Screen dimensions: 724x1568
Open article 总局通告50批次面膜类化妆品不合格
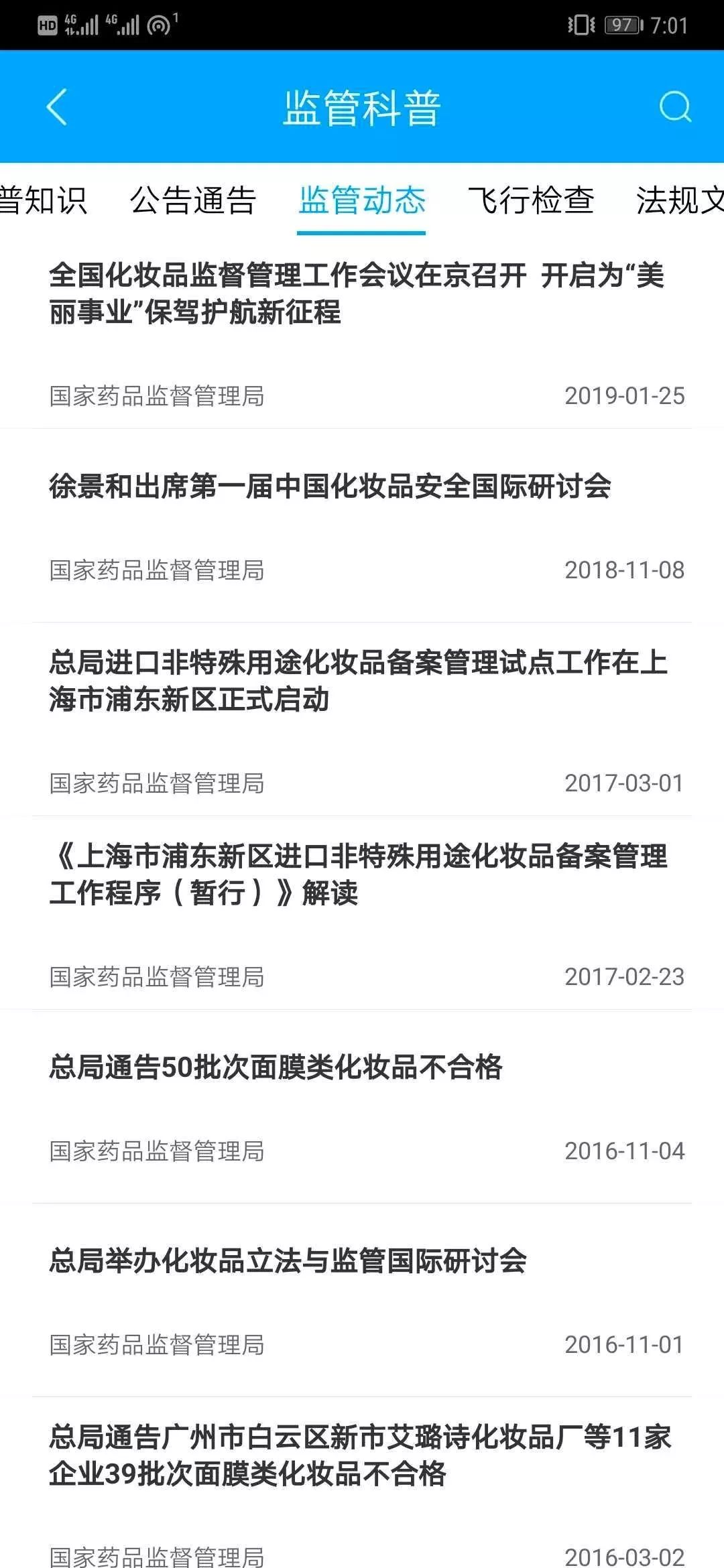[x=276, y=1067]
